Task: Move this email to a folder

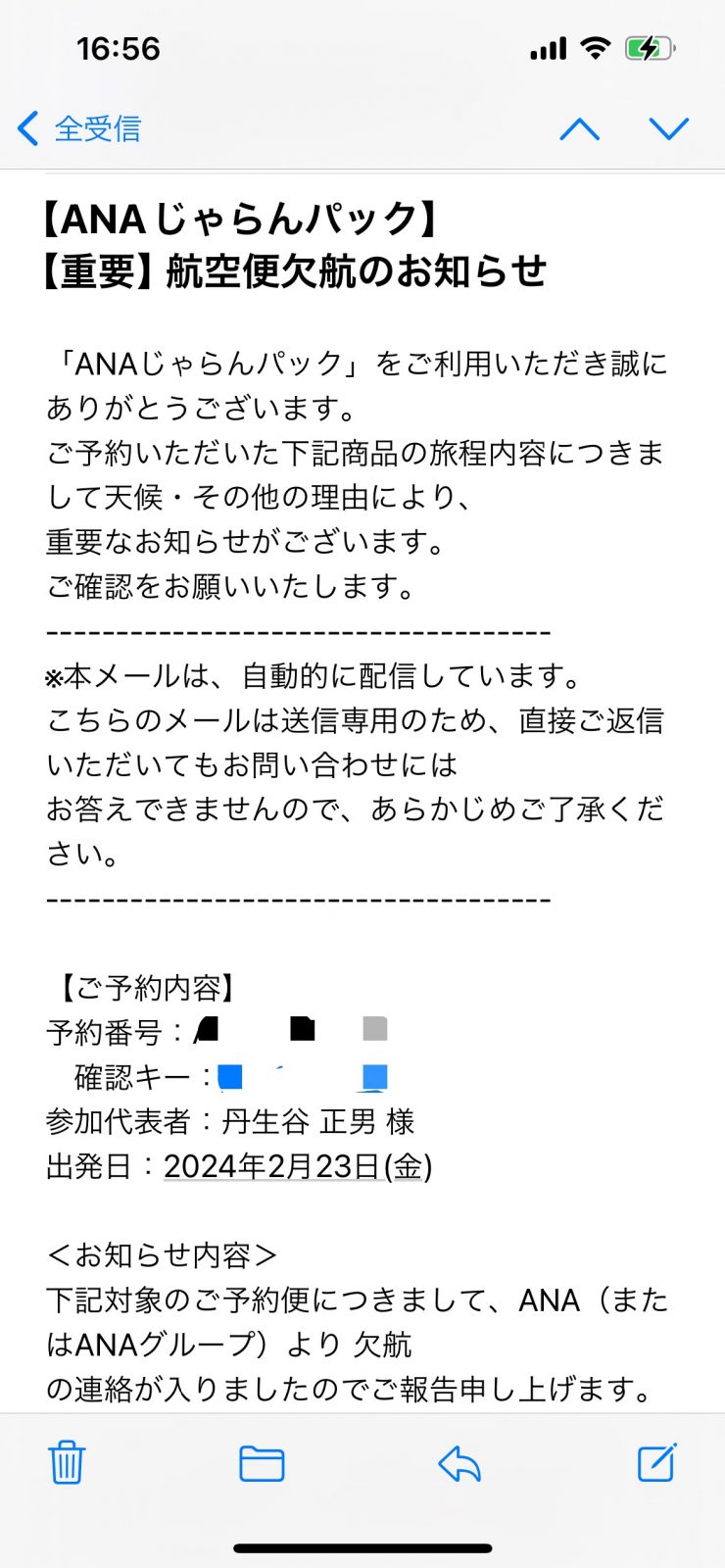Action: [x=262, y=1463]
